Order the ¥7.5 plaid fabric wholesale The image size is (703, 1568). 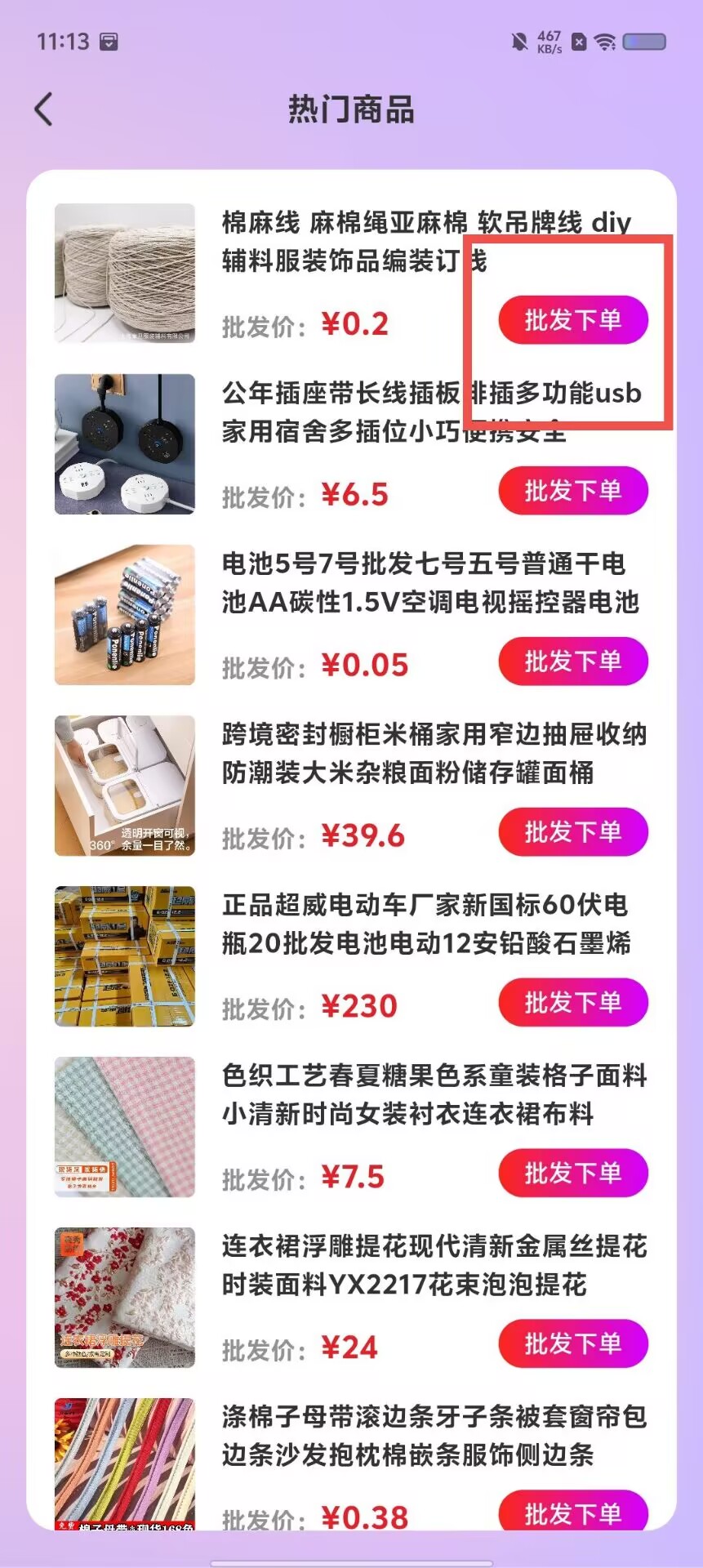(x=573, y=1174)
